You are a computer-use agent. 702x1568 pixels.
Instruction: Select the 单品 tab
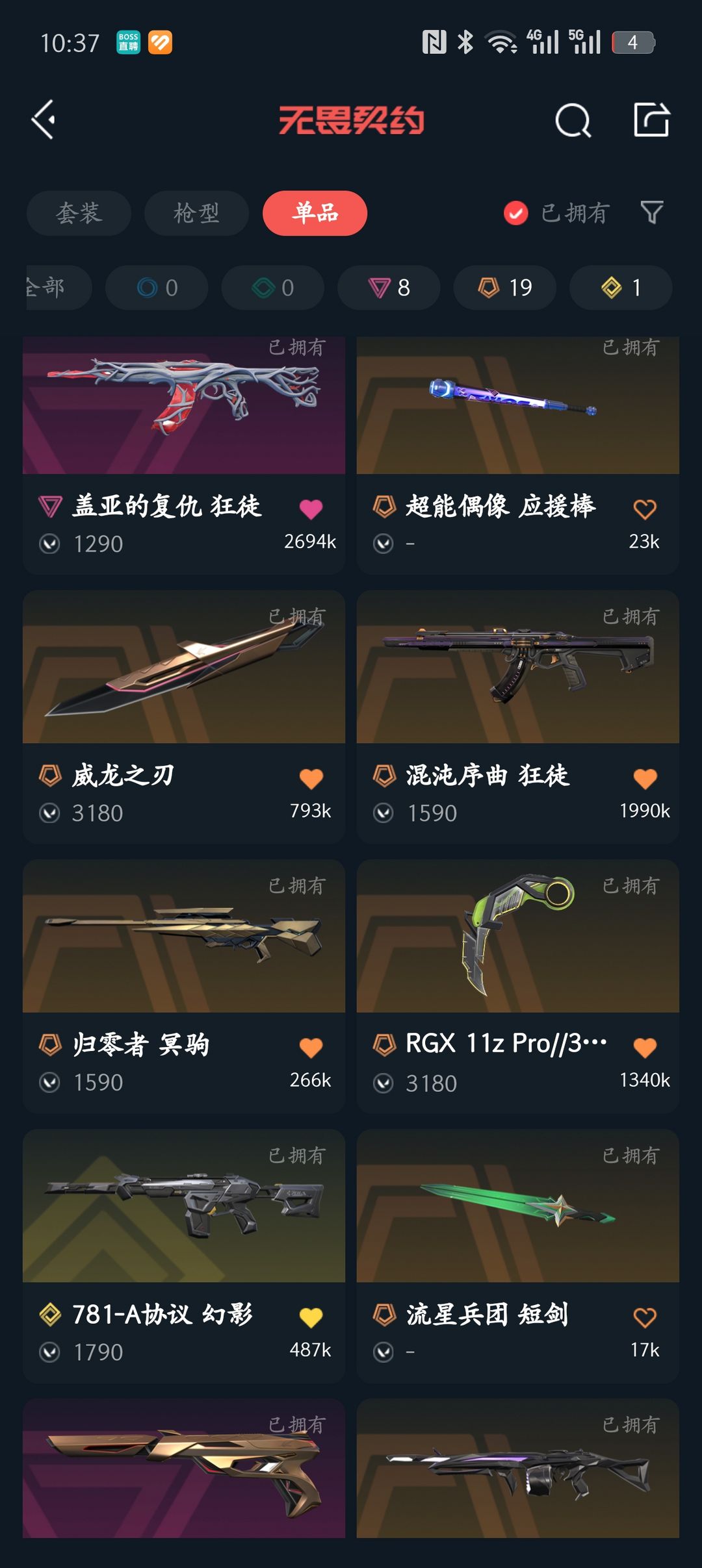tap(315, 213)
